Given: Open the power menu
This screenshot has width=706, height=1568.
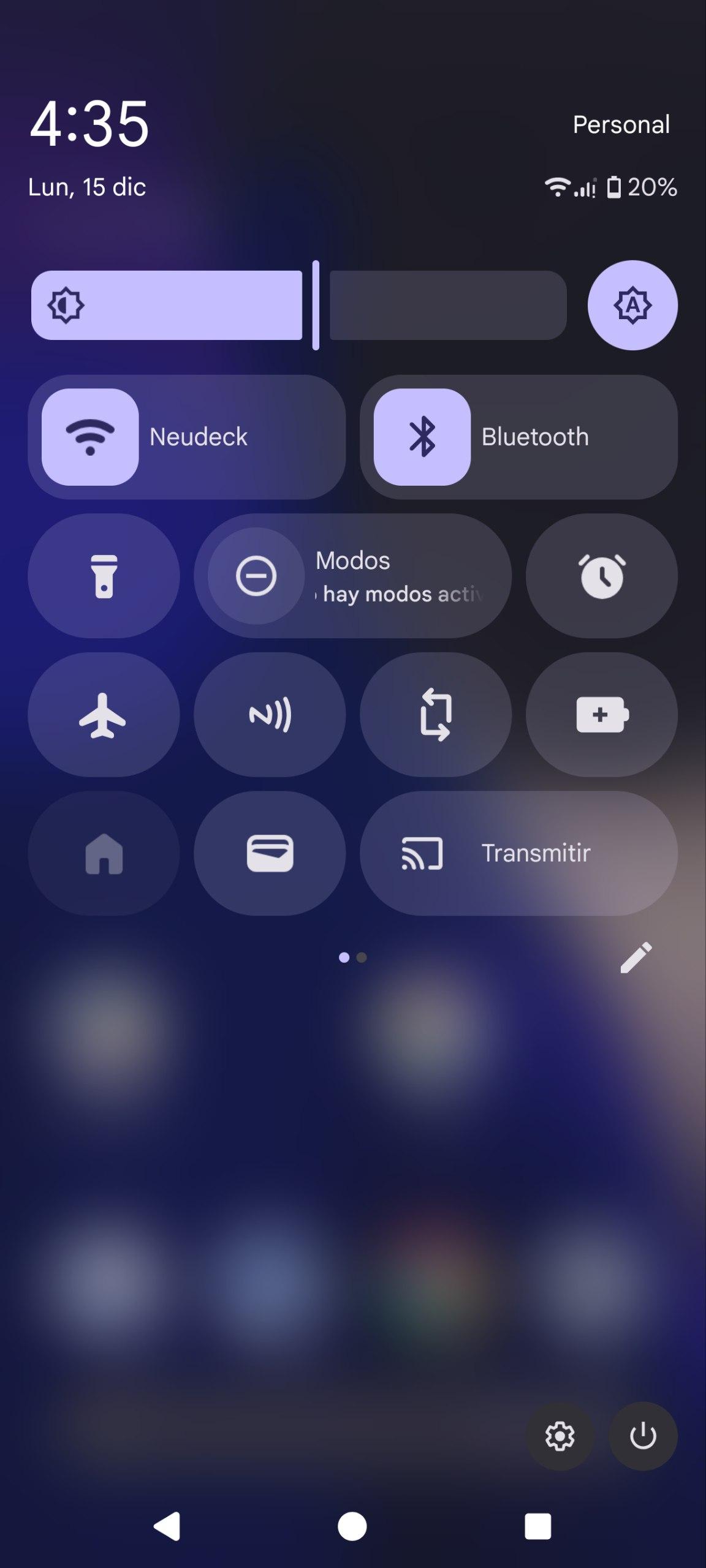Looking at the screenshot, I should pos(643,1436).
